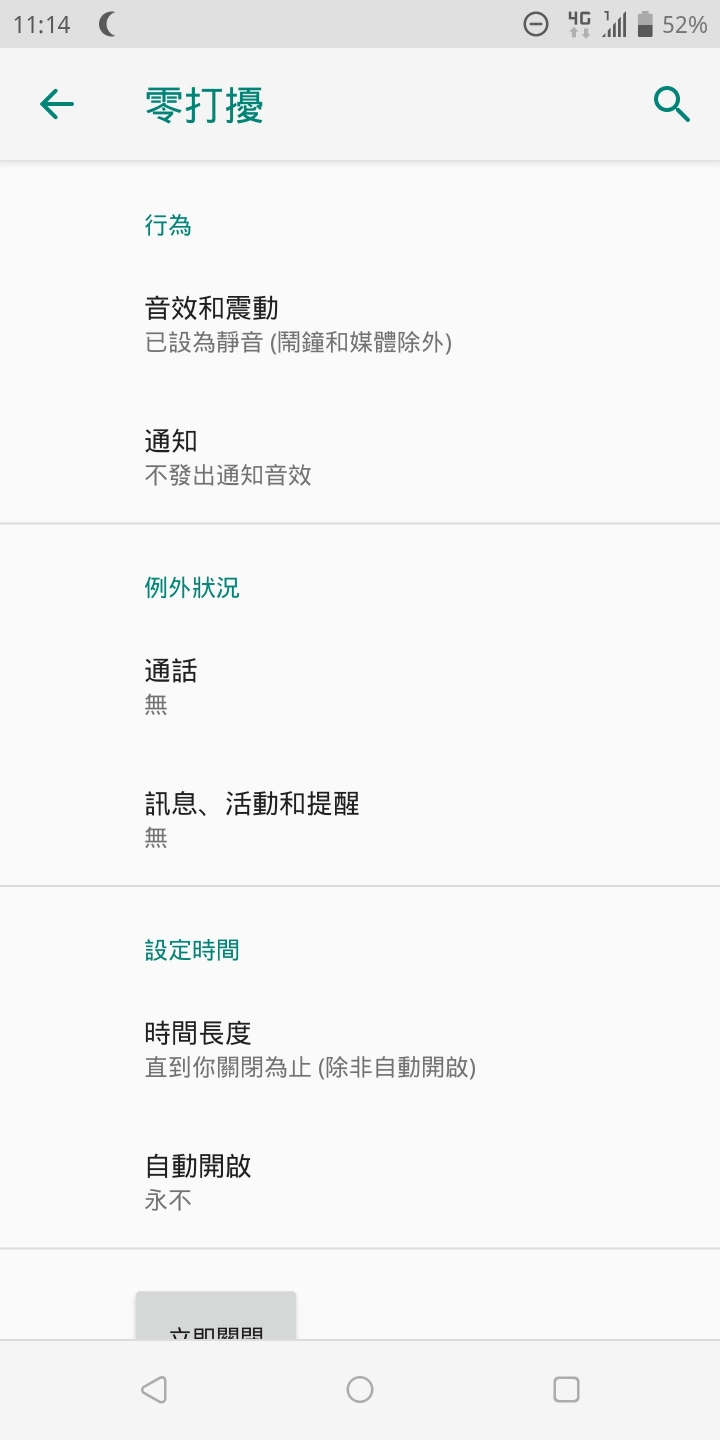
Task: Open 時間長度 setting
Action: click(x=360, y=1049)
